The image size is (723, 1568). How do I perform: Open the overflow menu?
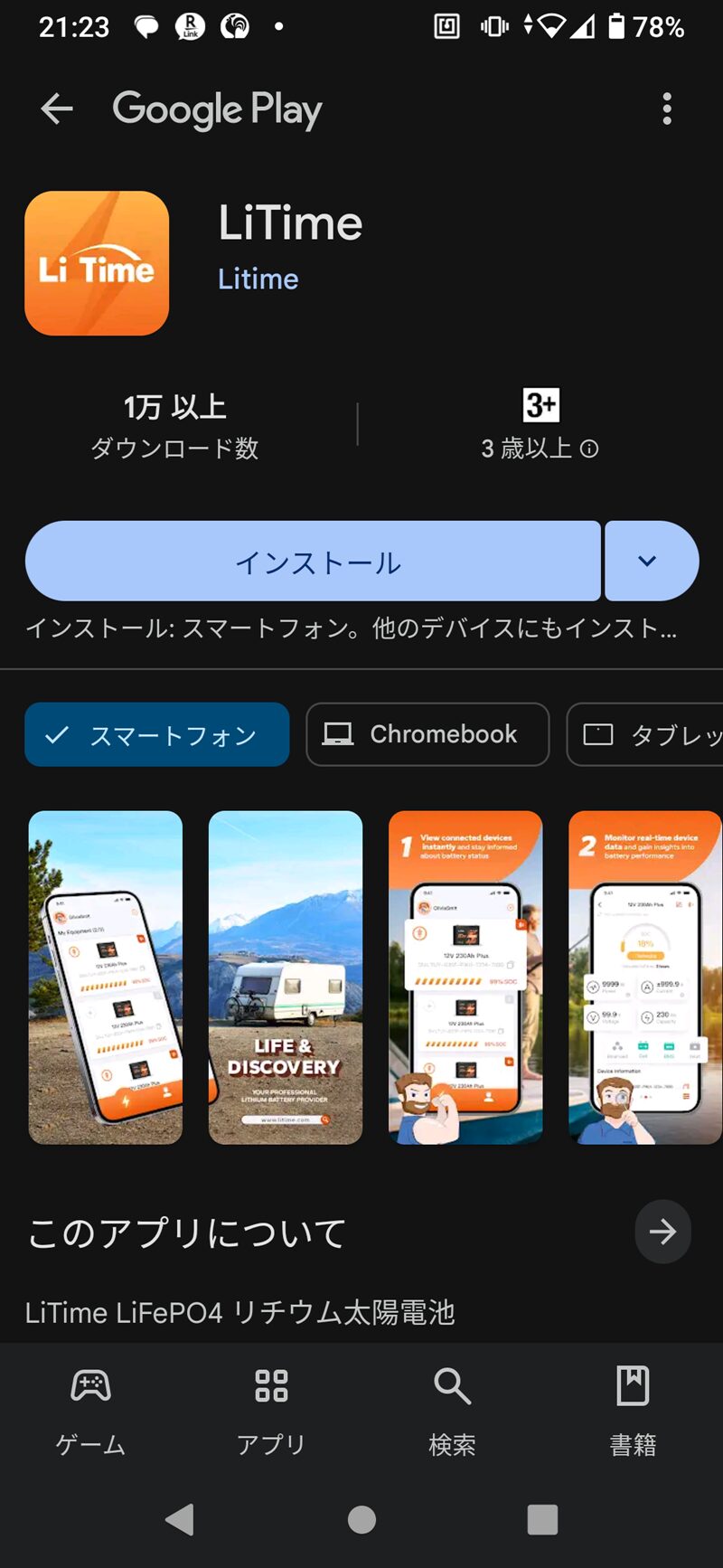click(667, 109)
